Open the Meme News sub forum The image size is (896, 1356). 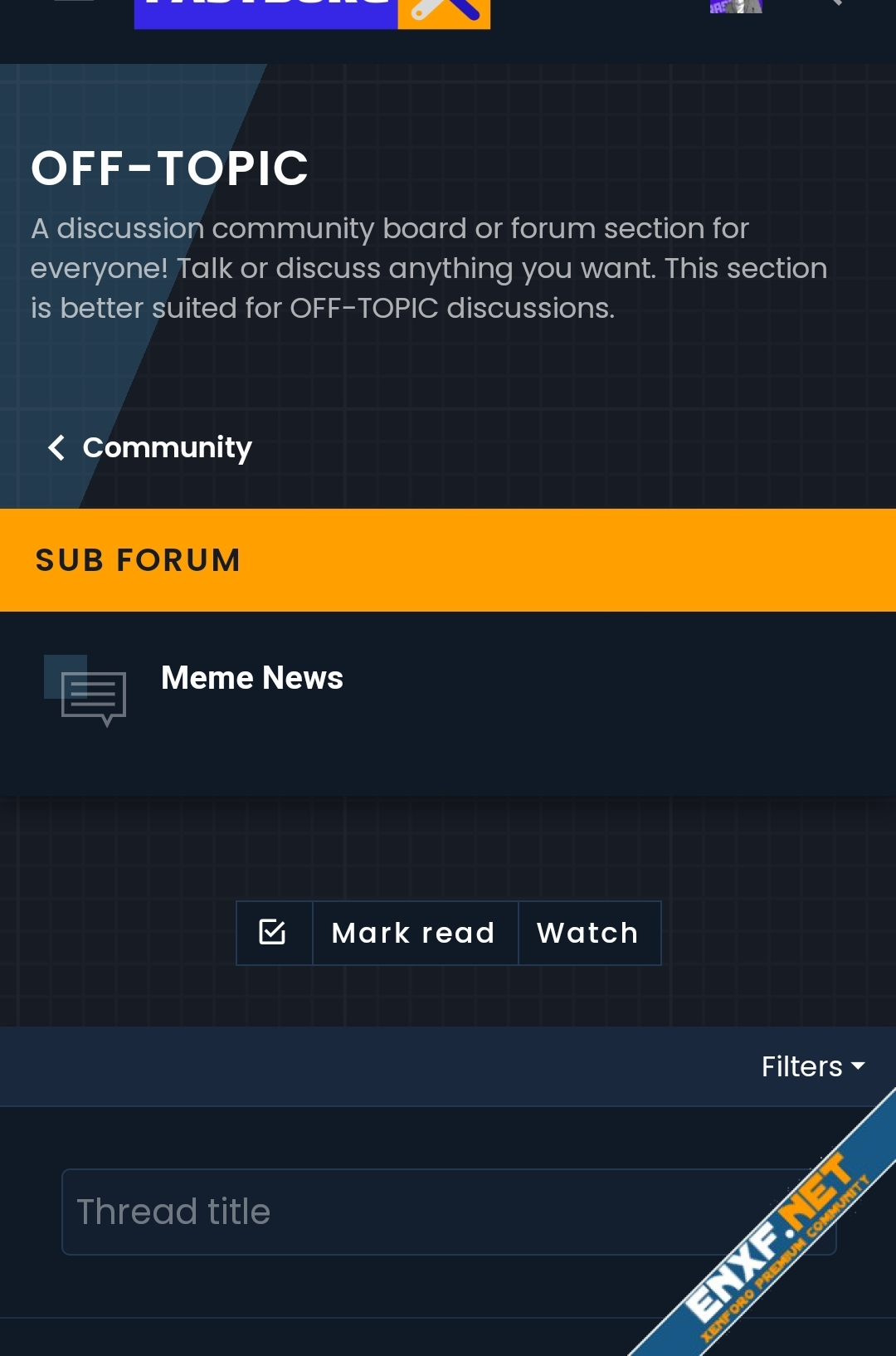tap(251, 678)
